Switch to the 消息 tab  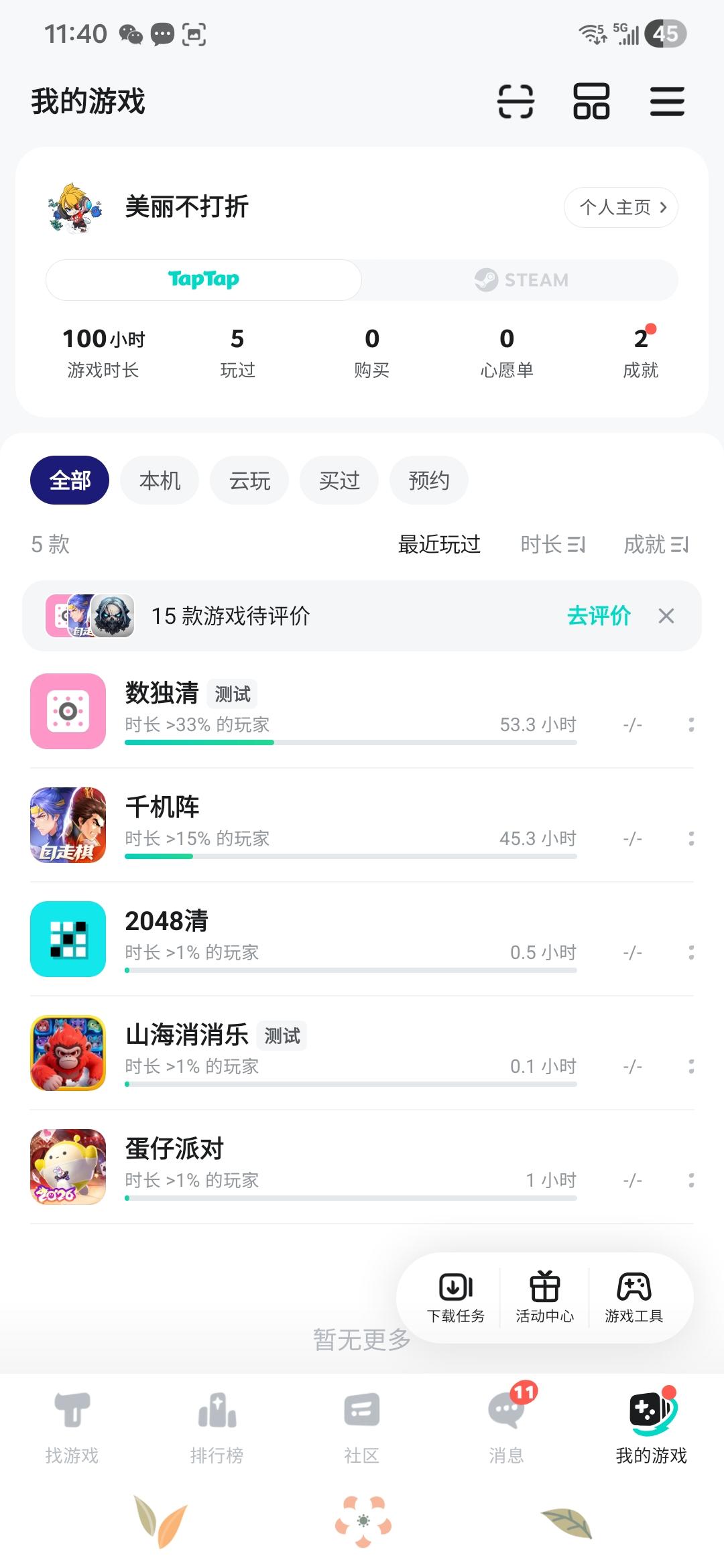pyautogui.click(x=507, y=1425)
